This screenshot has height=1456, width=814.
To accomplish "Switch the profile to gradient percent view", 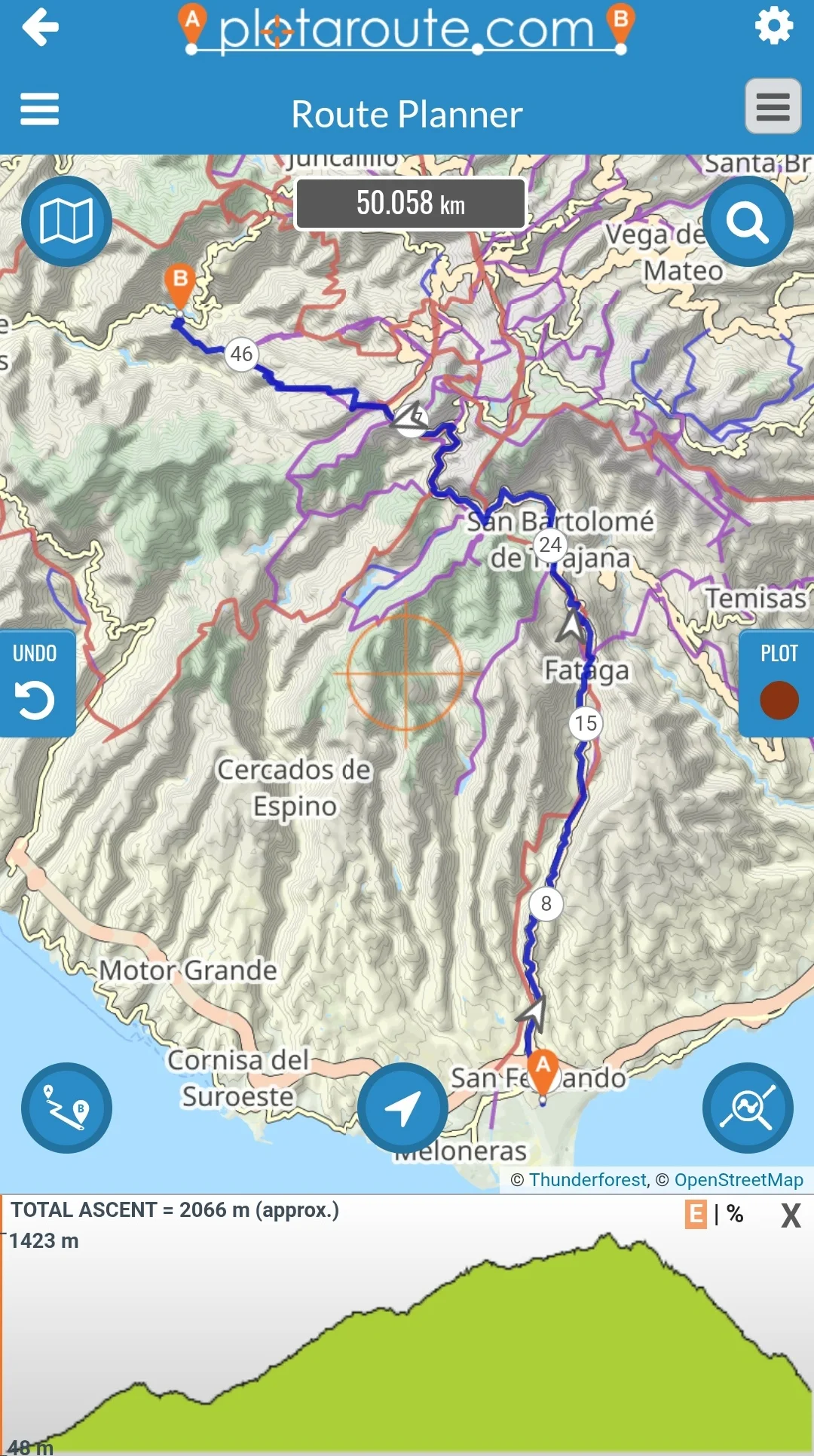I will pyautogui.click(x=735, y=1214).
